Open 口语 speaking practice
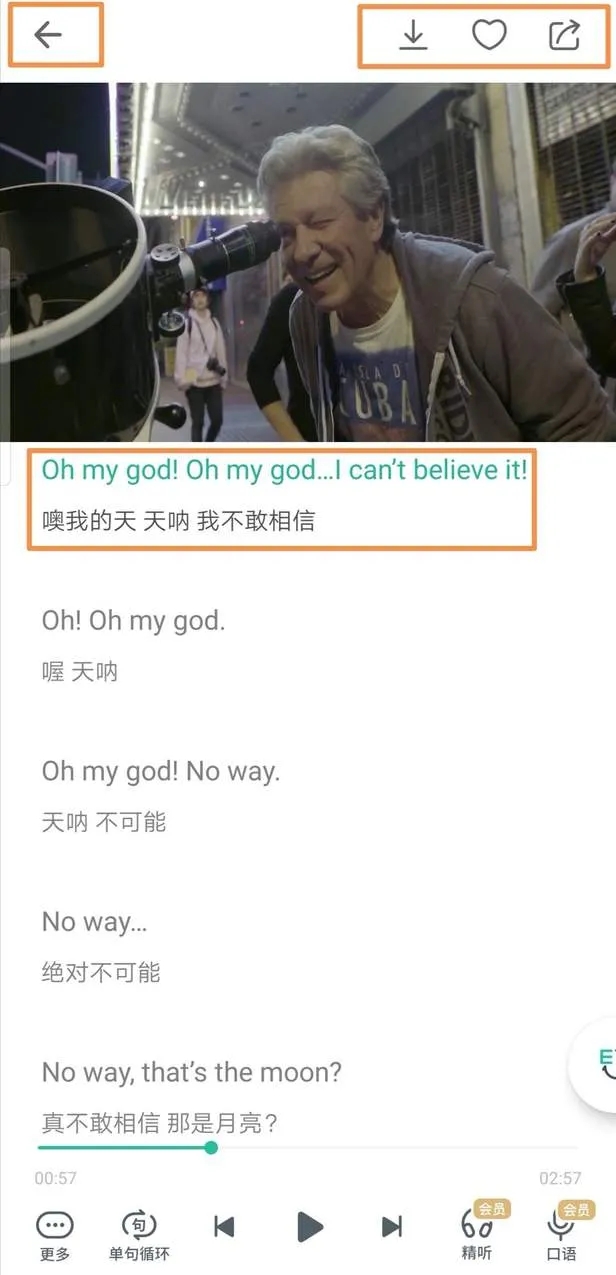 561,1232
